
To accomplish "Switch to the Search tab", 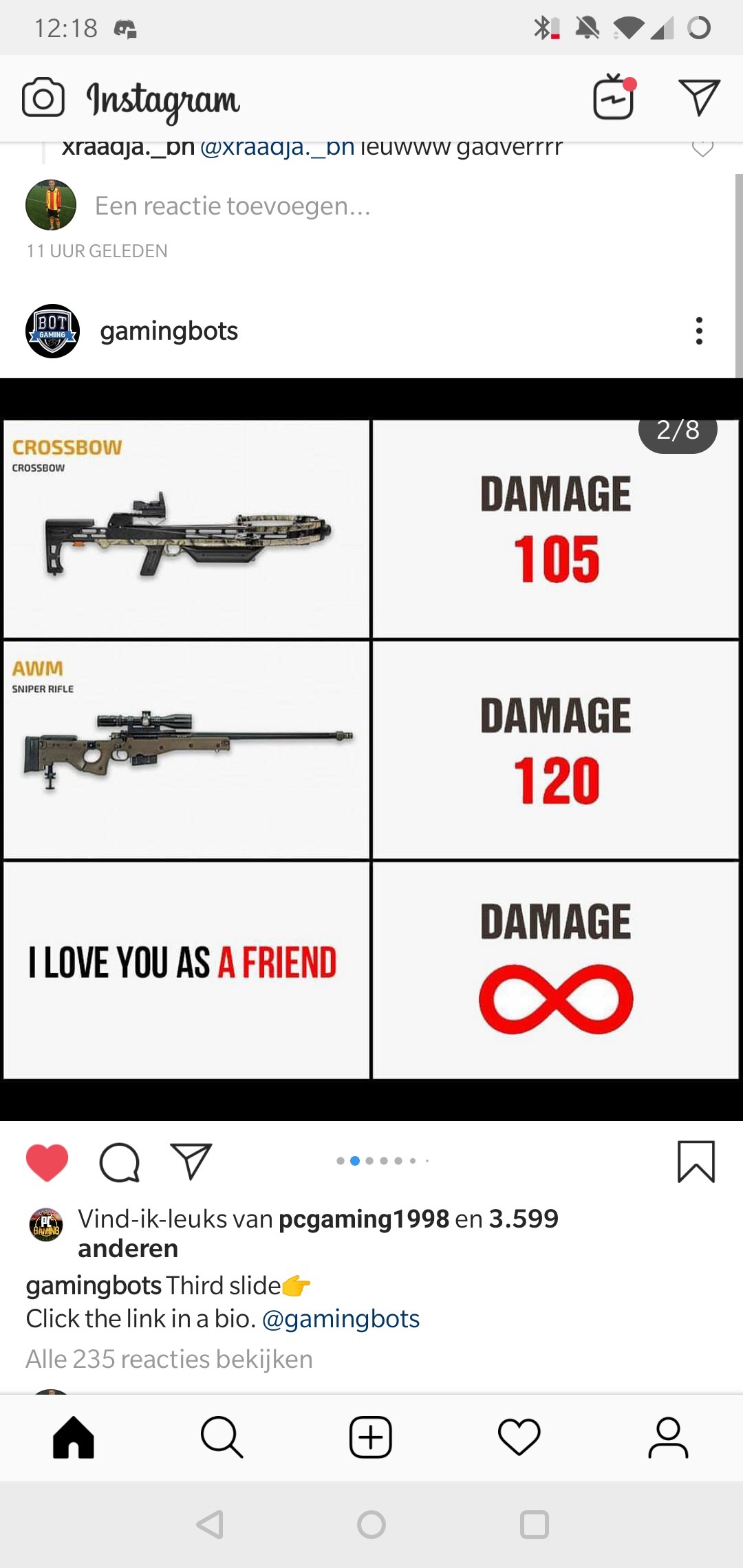I will [x=222, y=1437].
